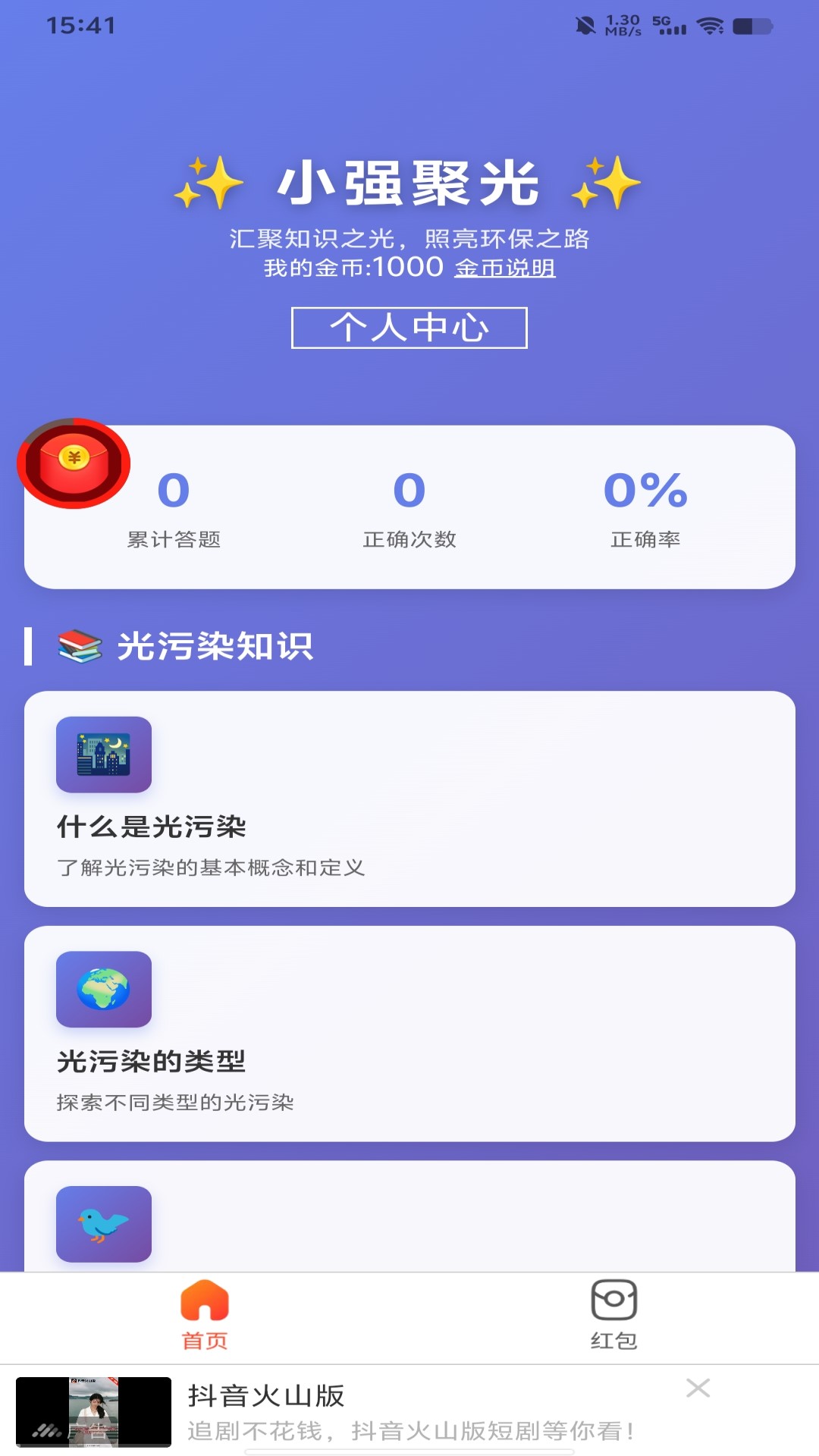Click the bird icon on the bottom knowledge card
Image resolution: width=819 pixels, height=1456 pixels.
pyautogui.click(x=103, y=1225)
